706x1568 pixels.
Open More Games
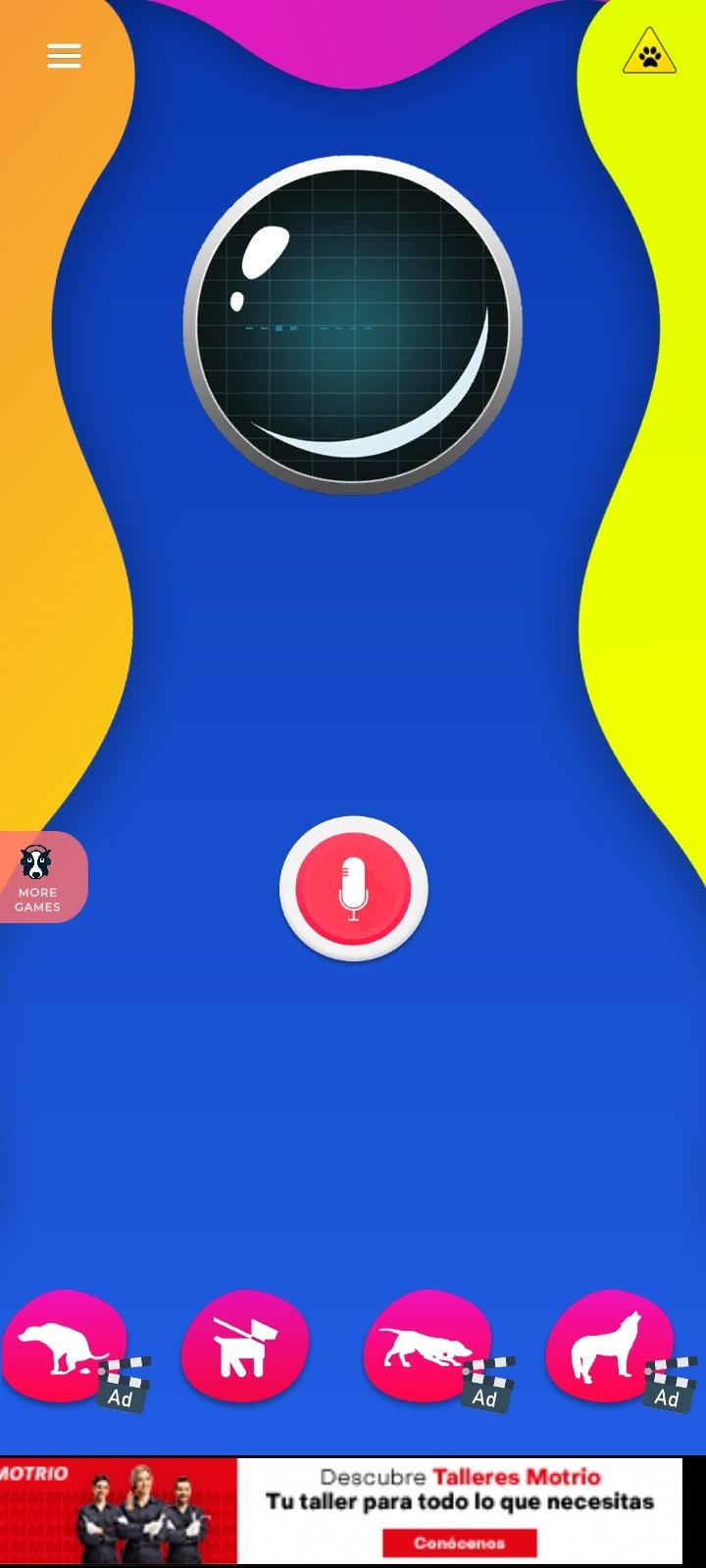41,877
